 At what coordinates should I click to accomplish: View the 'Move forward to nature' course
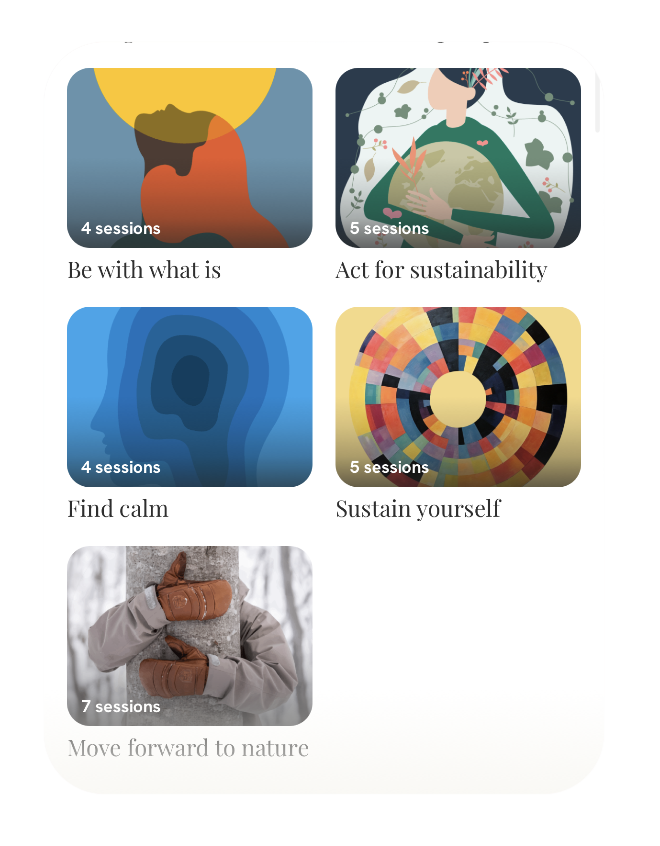tap(189, 636)
